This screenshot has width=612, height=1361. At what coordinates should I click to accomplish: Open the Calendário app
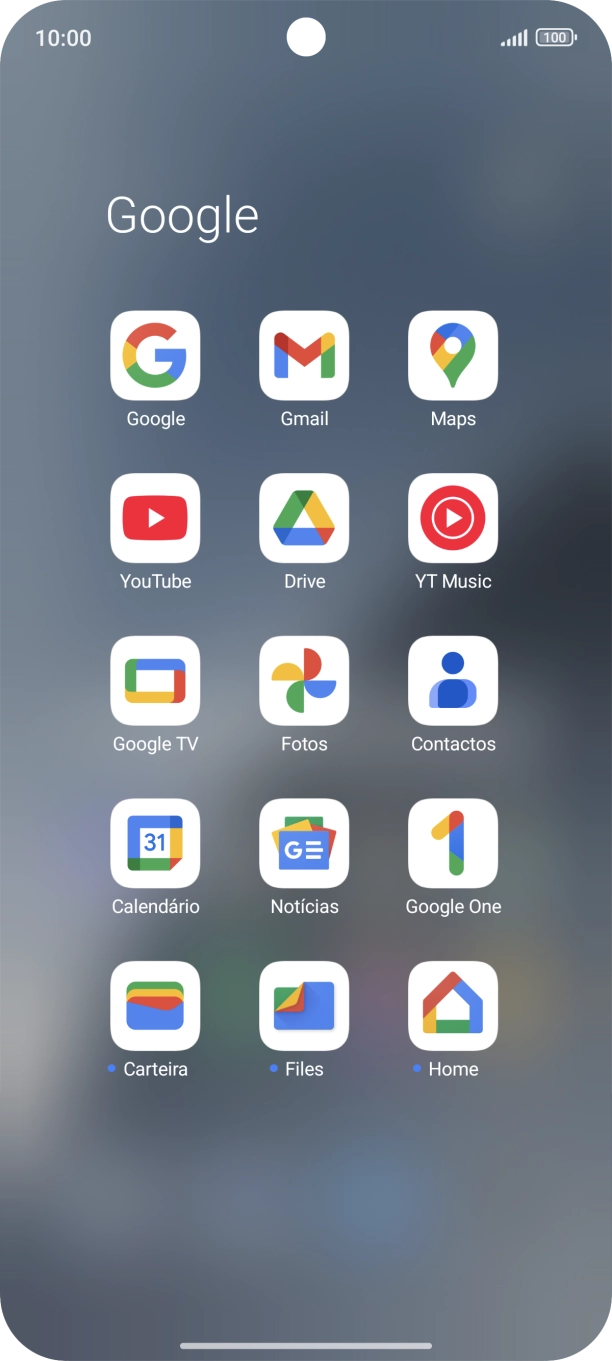(x=155, y=843)
